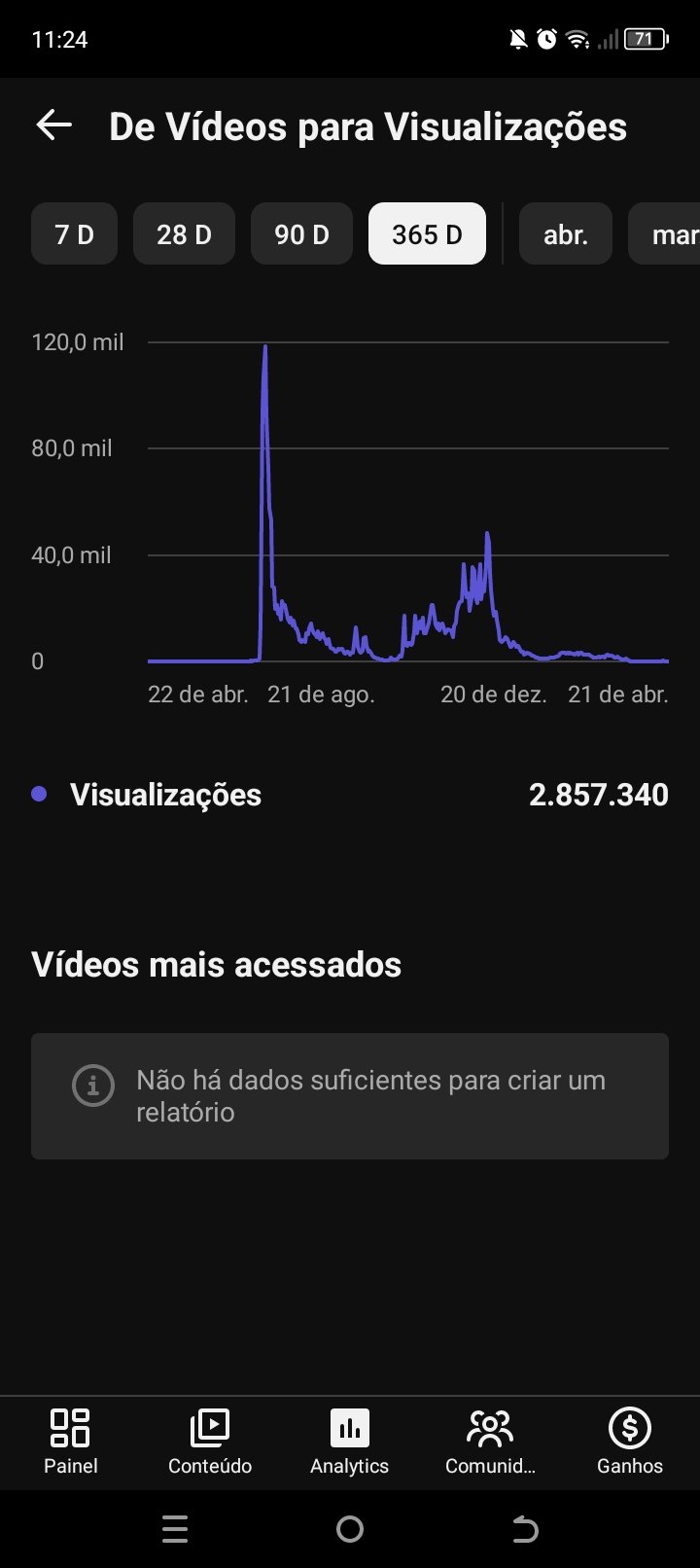Filter data by the abr. month chip
700x1568 pixels.
pyautogui.click(x=565, y=234)
